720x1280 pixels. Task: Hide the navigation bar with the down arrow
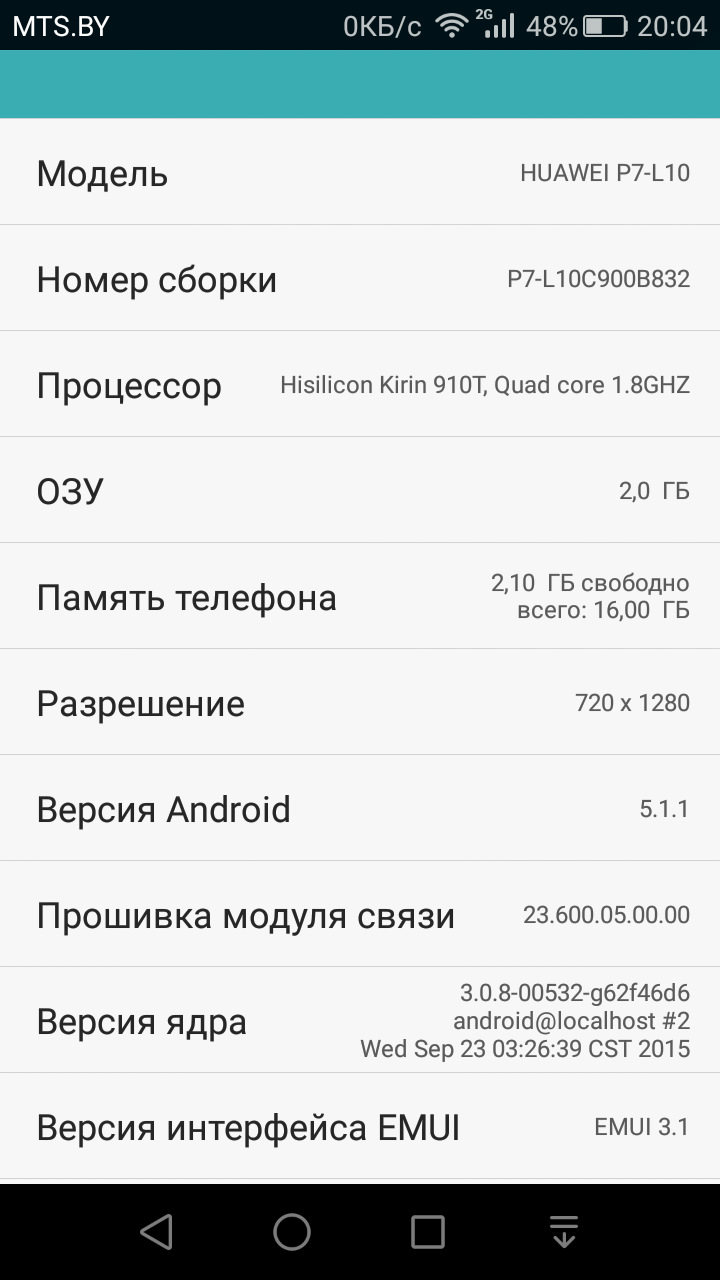click(x=564, y=1232)
